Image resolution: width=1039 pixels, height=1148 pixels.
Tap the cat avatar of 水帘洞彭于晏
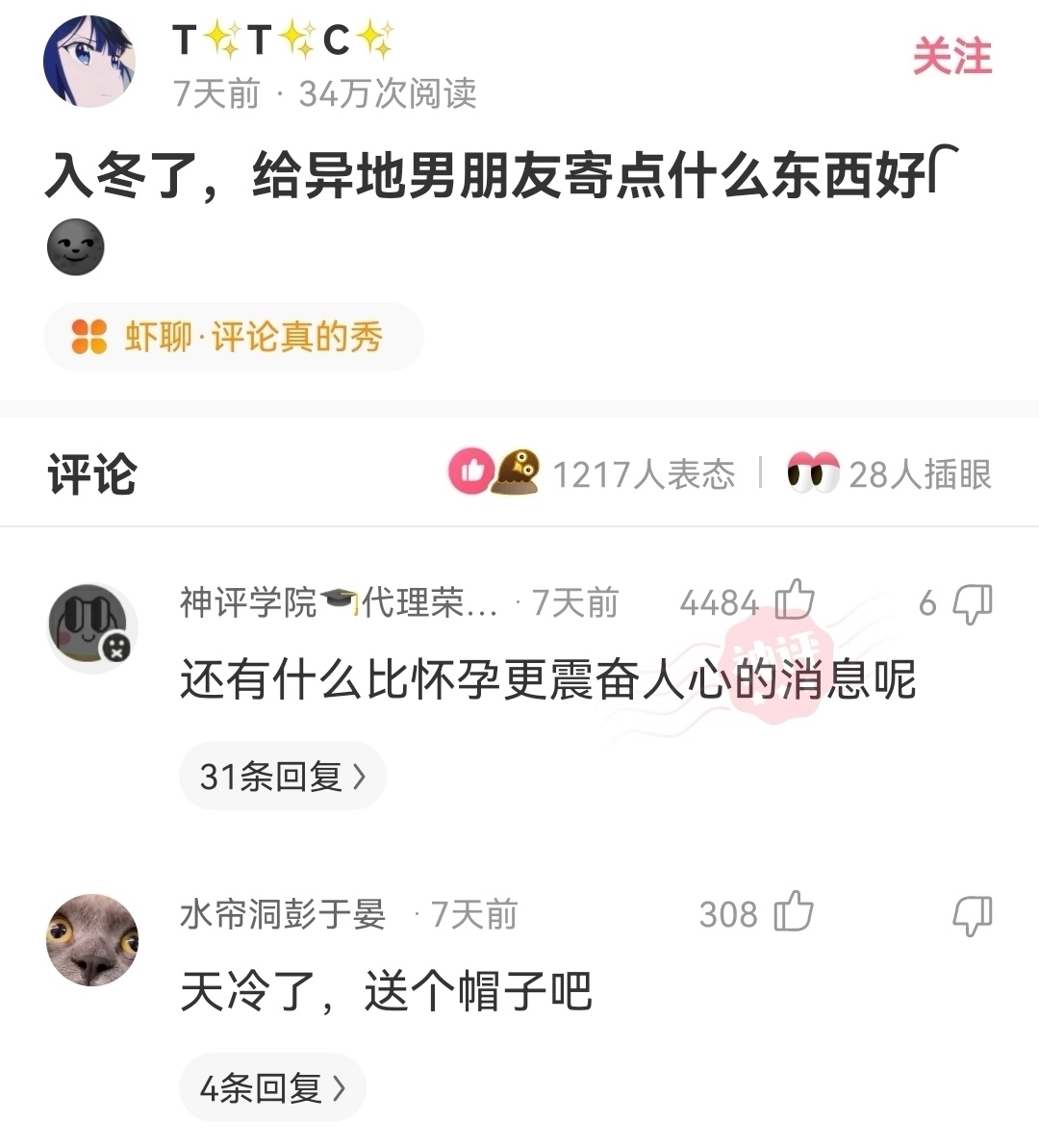point(92,938)
